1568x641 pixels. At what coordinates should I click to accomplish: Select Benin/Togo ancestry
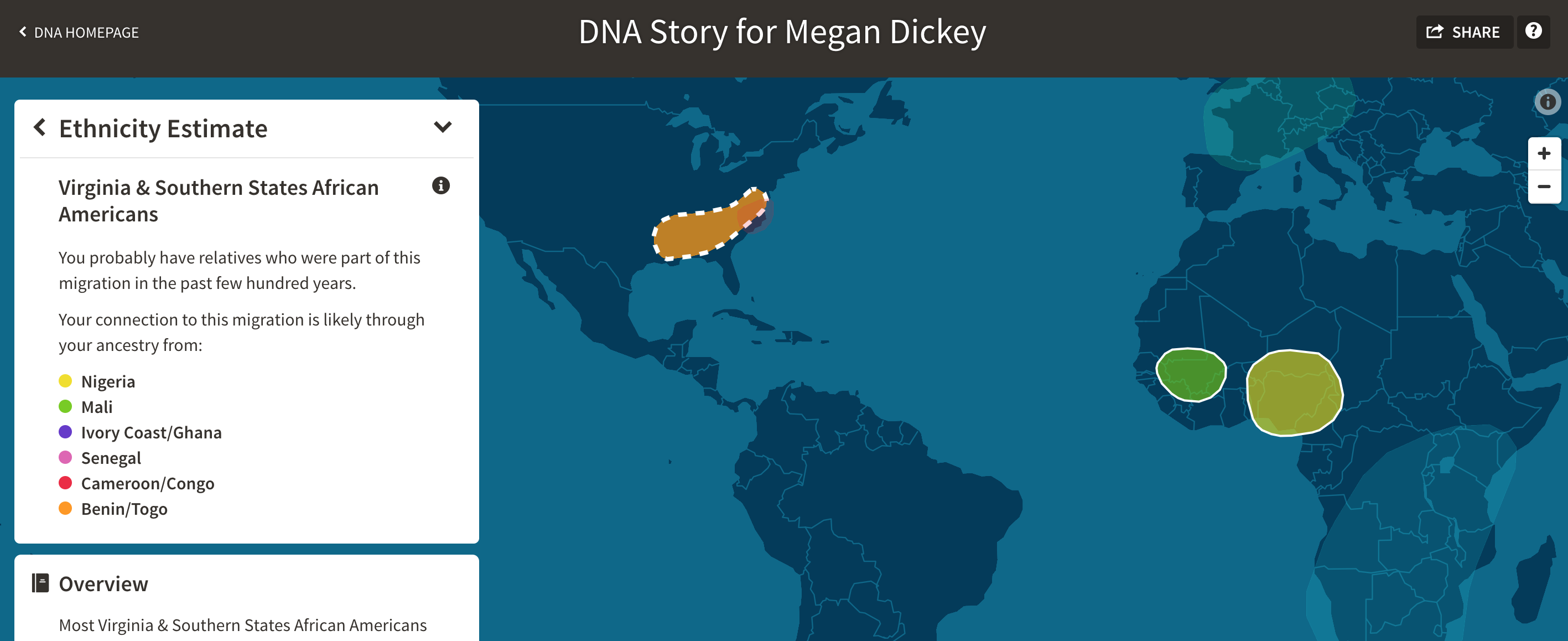pos(124,509)
